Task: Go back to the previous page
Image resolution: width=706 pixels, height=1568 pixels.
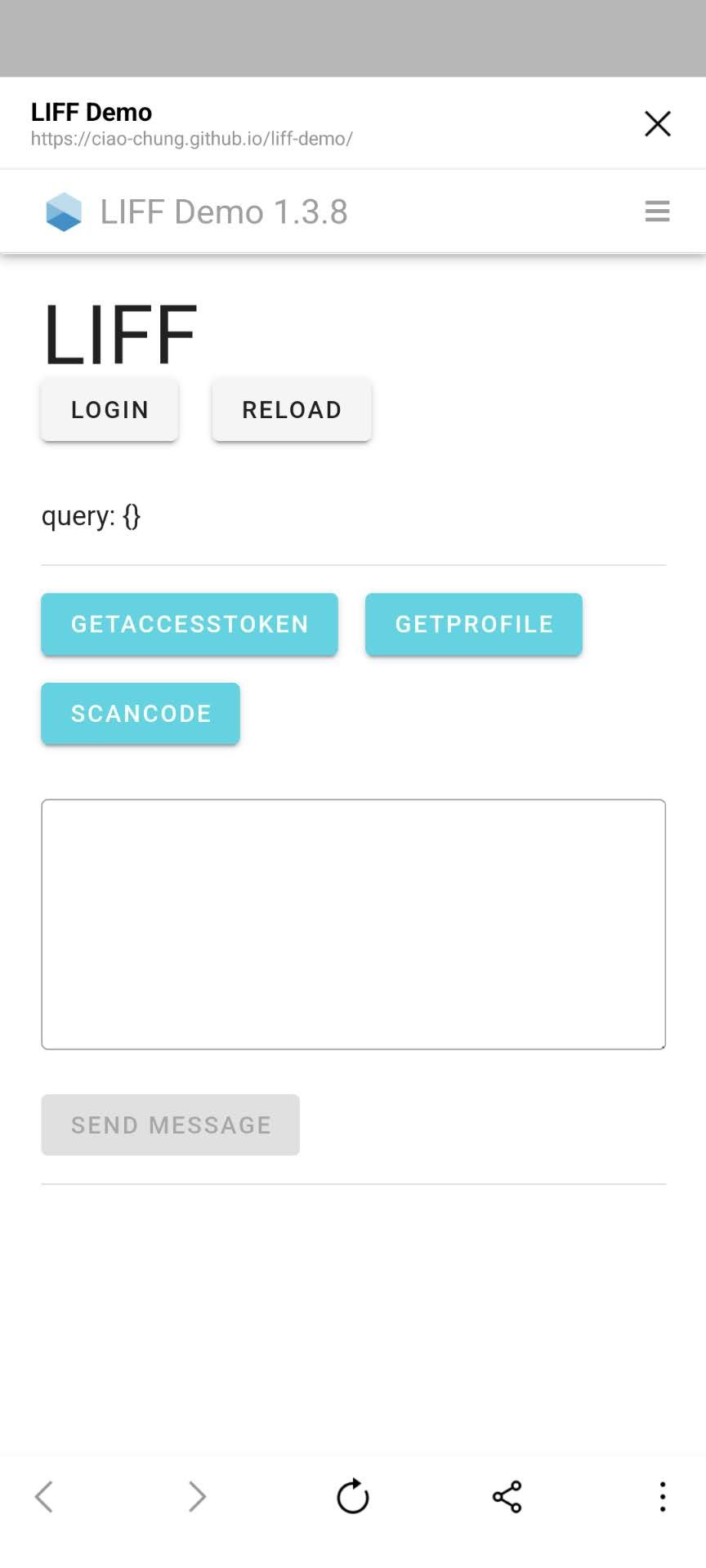Action: (x=44, y=1497)
